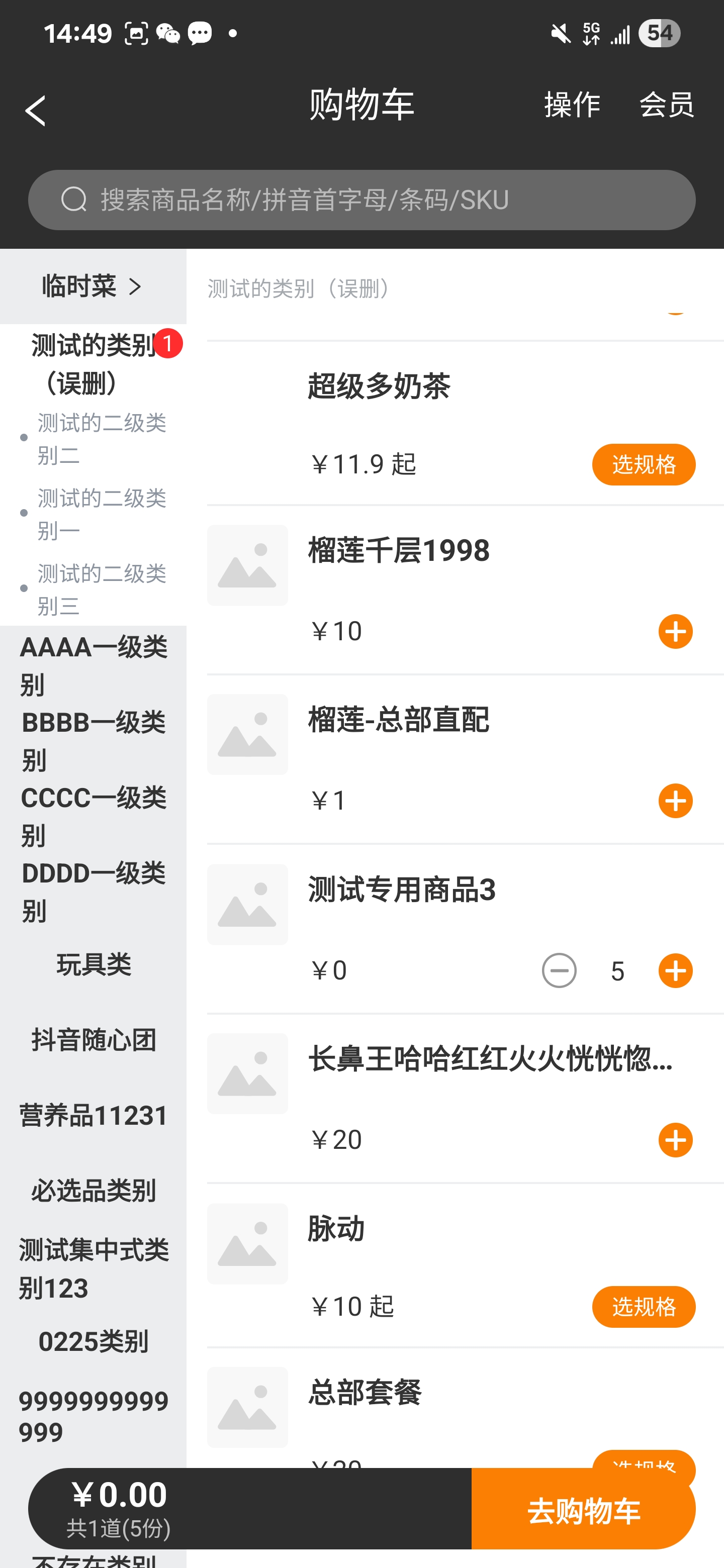The height and width of the screenshot is (1568, 724).
Task: Go back using the top-left arrow
Action: point(35,111)
